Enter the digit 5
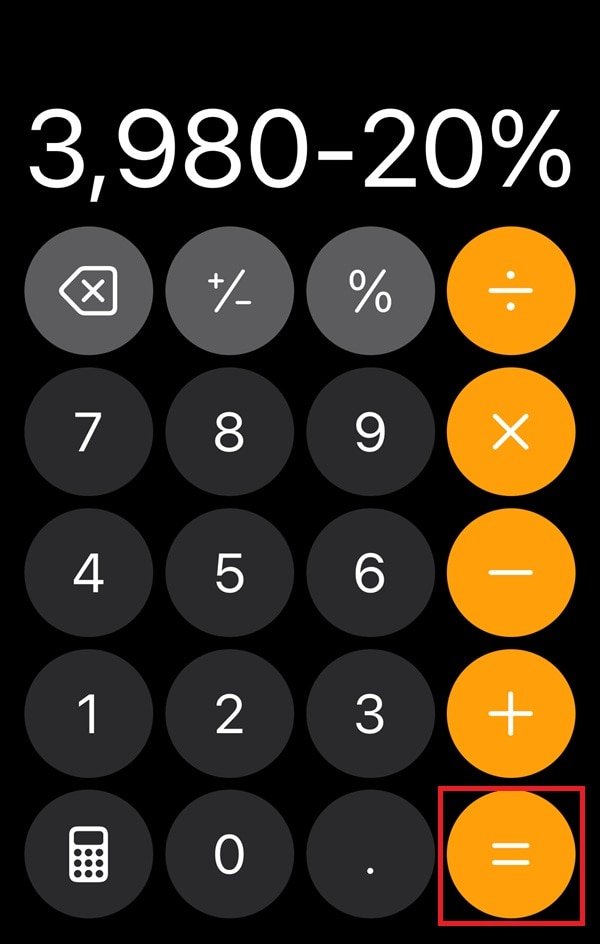This screenshot has height=944, width=600. (229, 573)
